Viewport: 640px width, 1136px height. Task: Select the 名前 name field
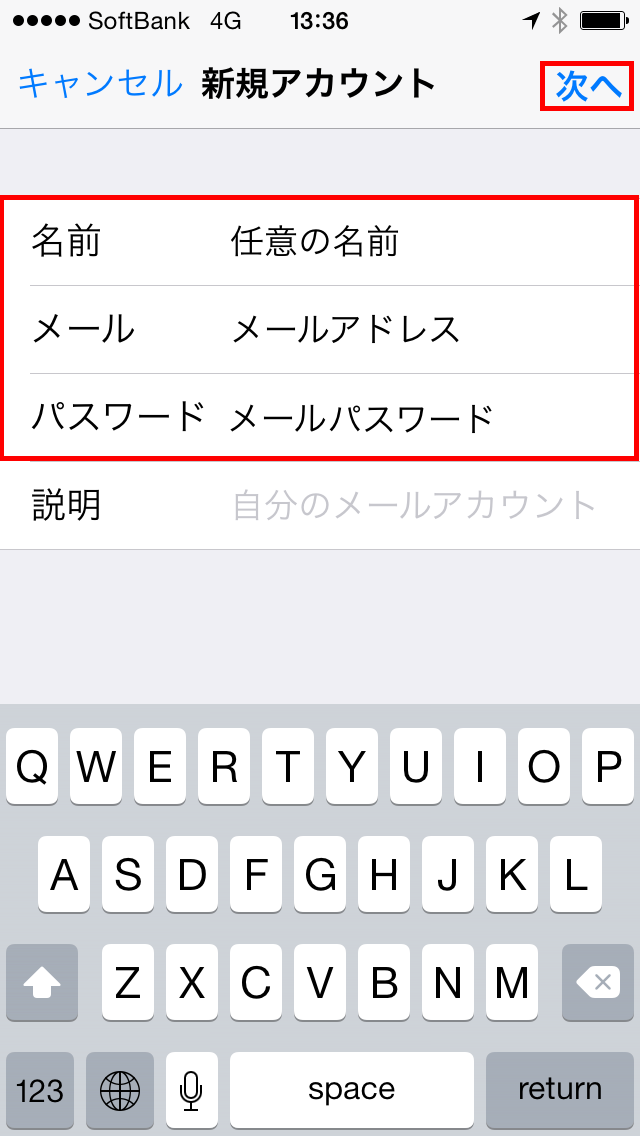pyautogui.click(x=320, y=242)
